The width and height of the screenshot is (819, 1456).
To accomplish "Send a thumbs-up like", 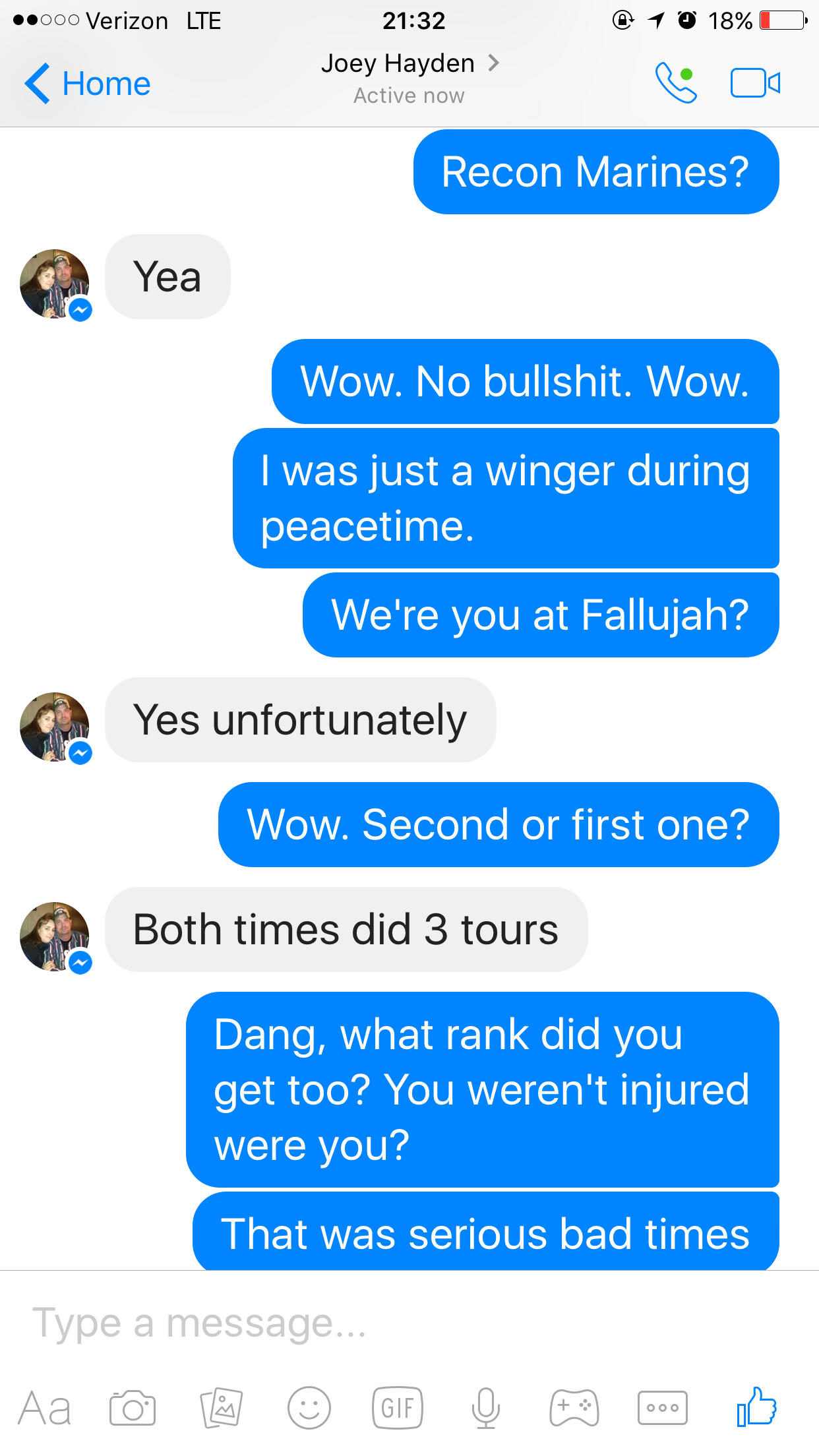I will 756,1406.
